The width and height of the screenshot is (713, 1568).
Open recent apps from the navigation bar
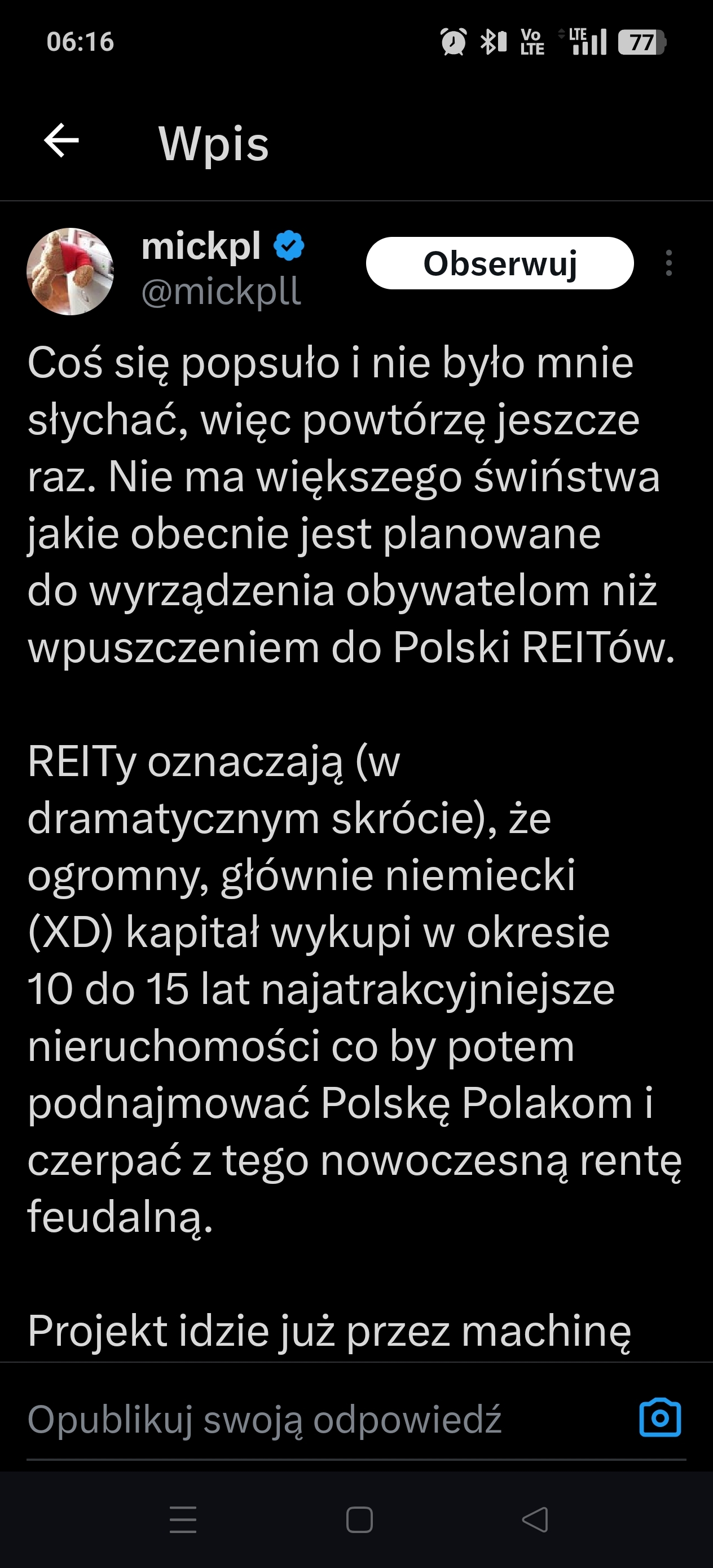pyautogui.click(x=183, y=1519)
